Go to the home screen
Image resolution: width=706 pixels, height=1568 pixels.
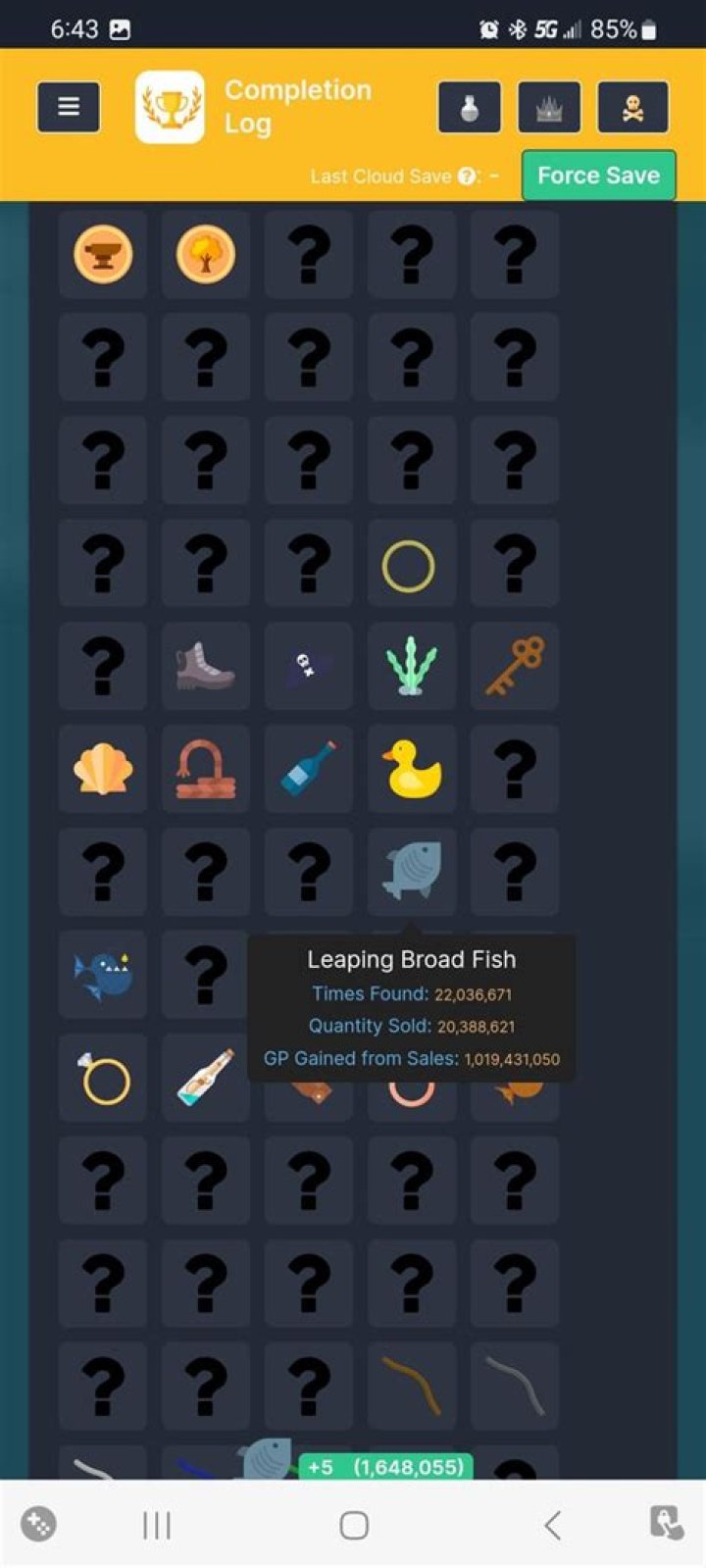click(x=354, y=1525)
